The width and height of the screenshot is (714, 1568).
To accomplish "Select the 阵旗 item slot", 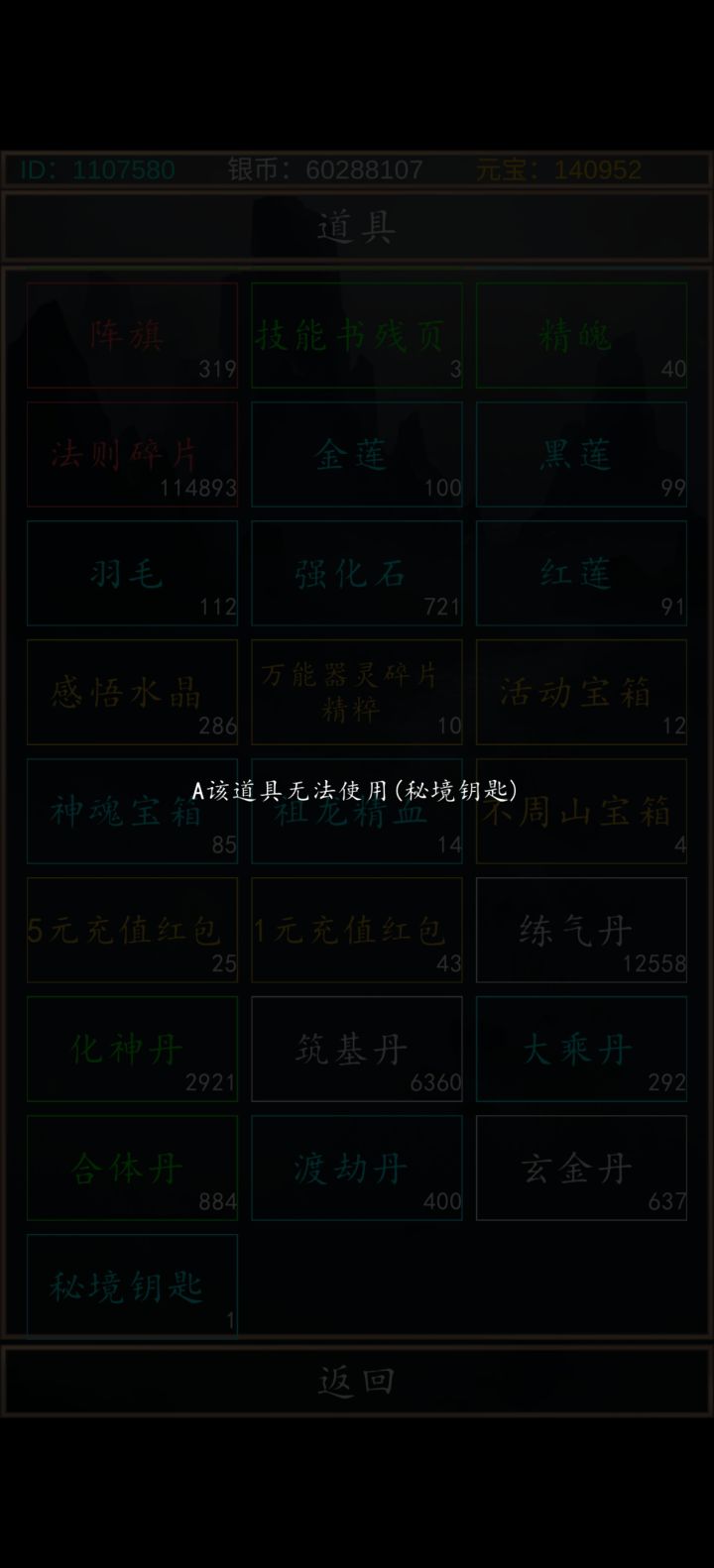I will 132,335.
